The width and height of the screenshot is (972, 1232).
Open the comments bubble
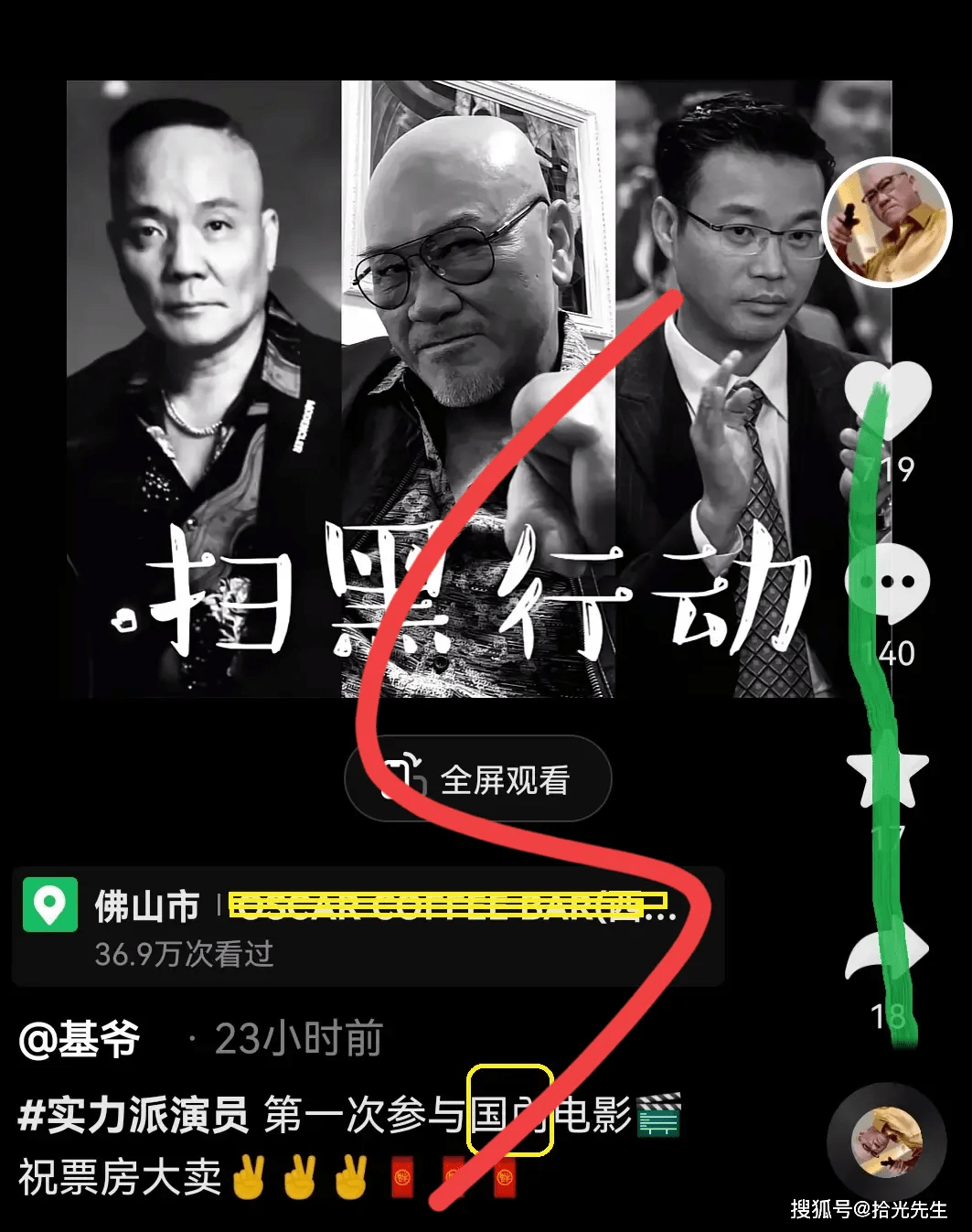pyautogui.click(x=887, y=583)
